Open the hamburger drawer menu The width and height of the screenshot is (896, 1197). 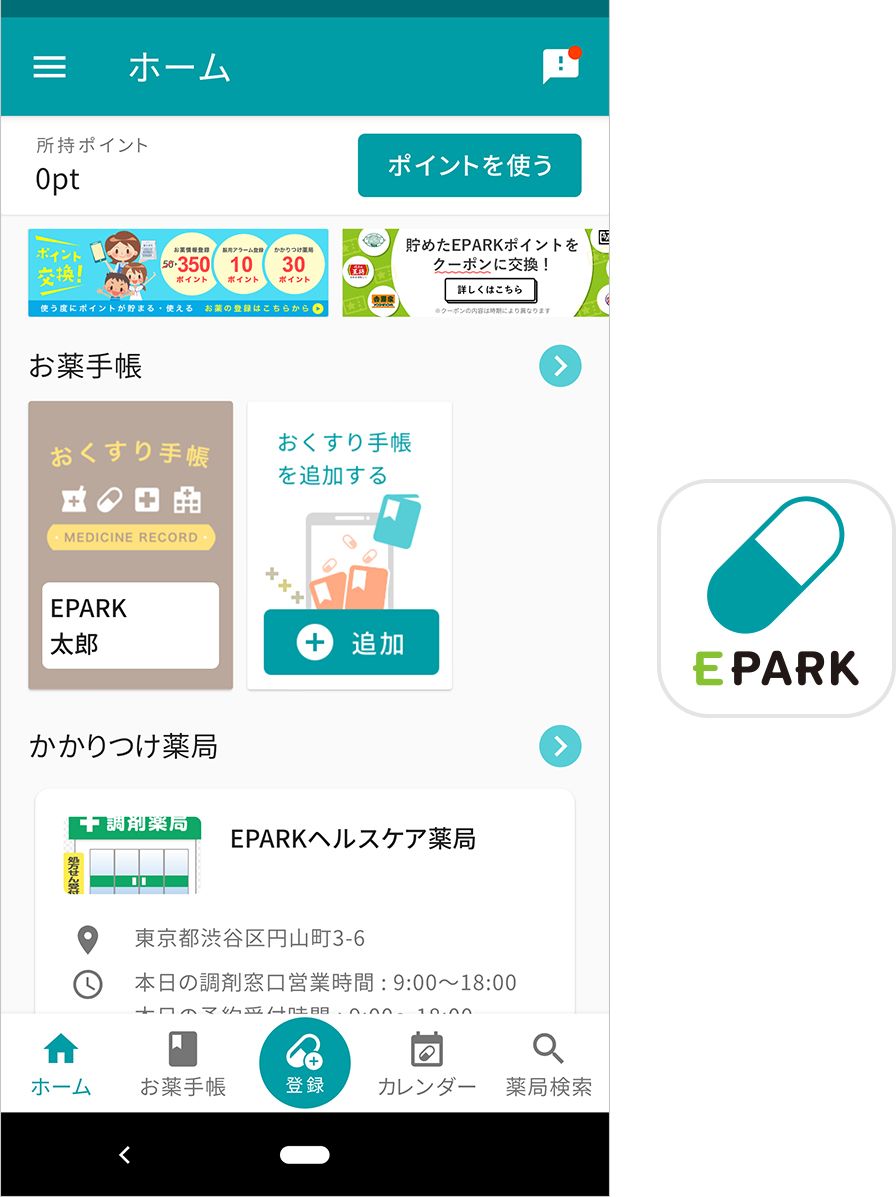49,67
